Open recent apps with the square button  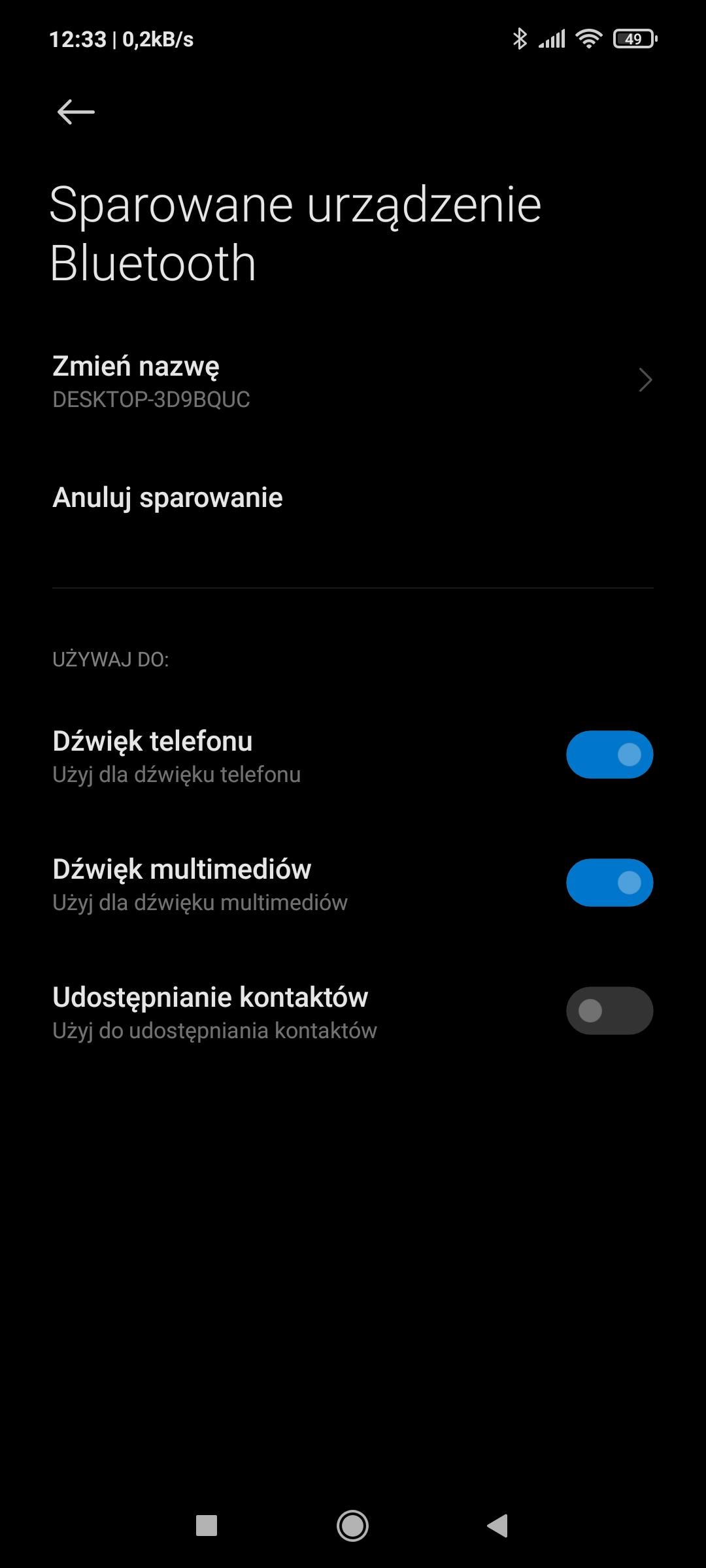pyautogui.click(x=207, y=1526)
